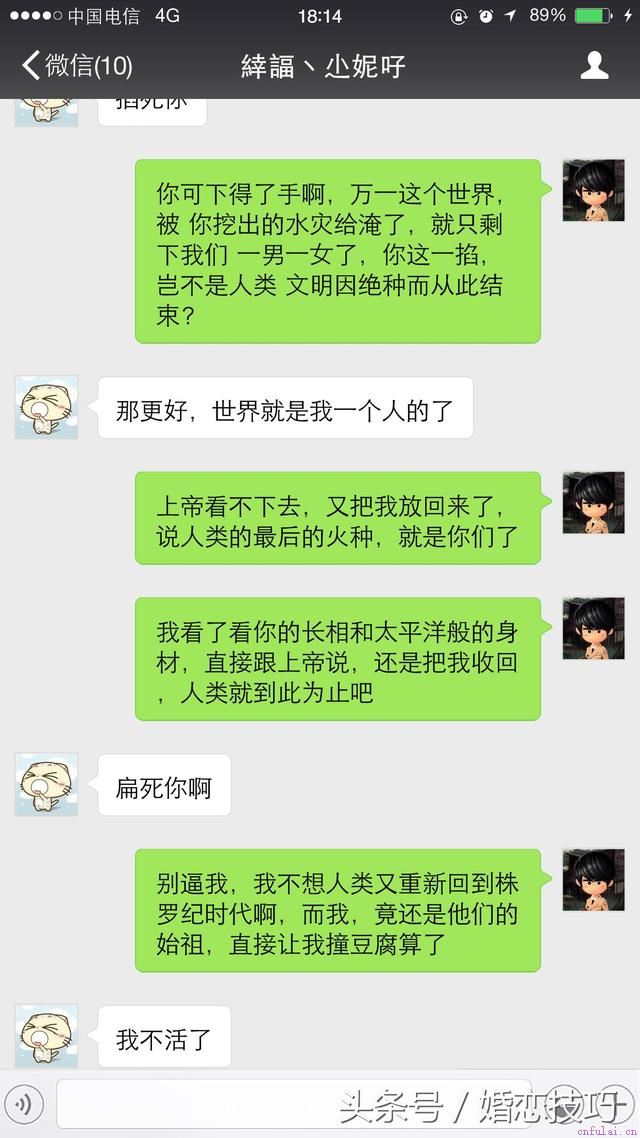Open the contact's avatar beside "扁死你啊"
640x1138 pixels.
coord(46,785)
